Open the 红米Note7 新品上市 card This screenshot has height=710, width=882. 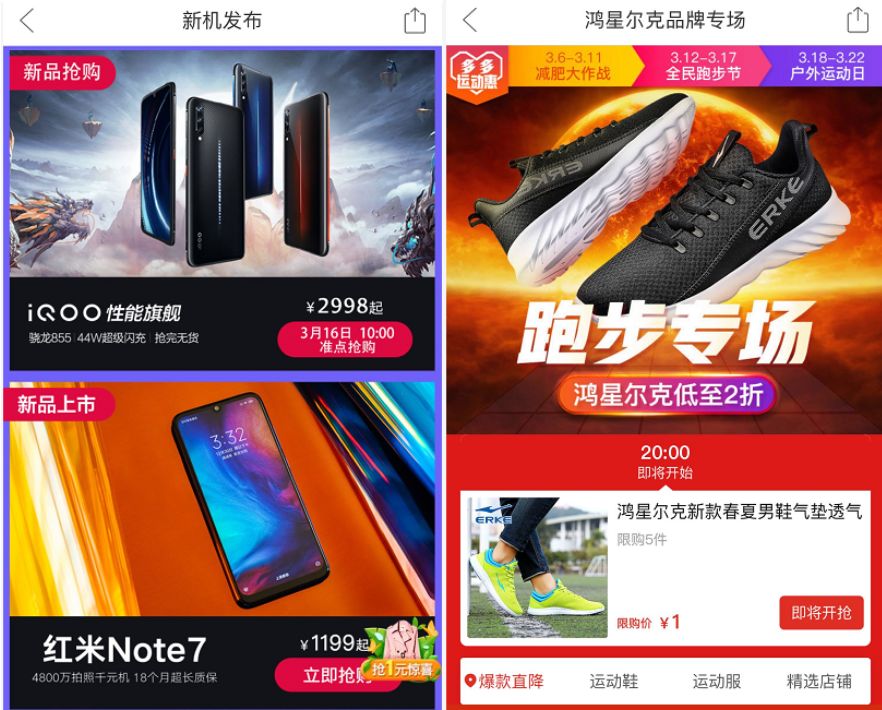(x=222, y=545)
